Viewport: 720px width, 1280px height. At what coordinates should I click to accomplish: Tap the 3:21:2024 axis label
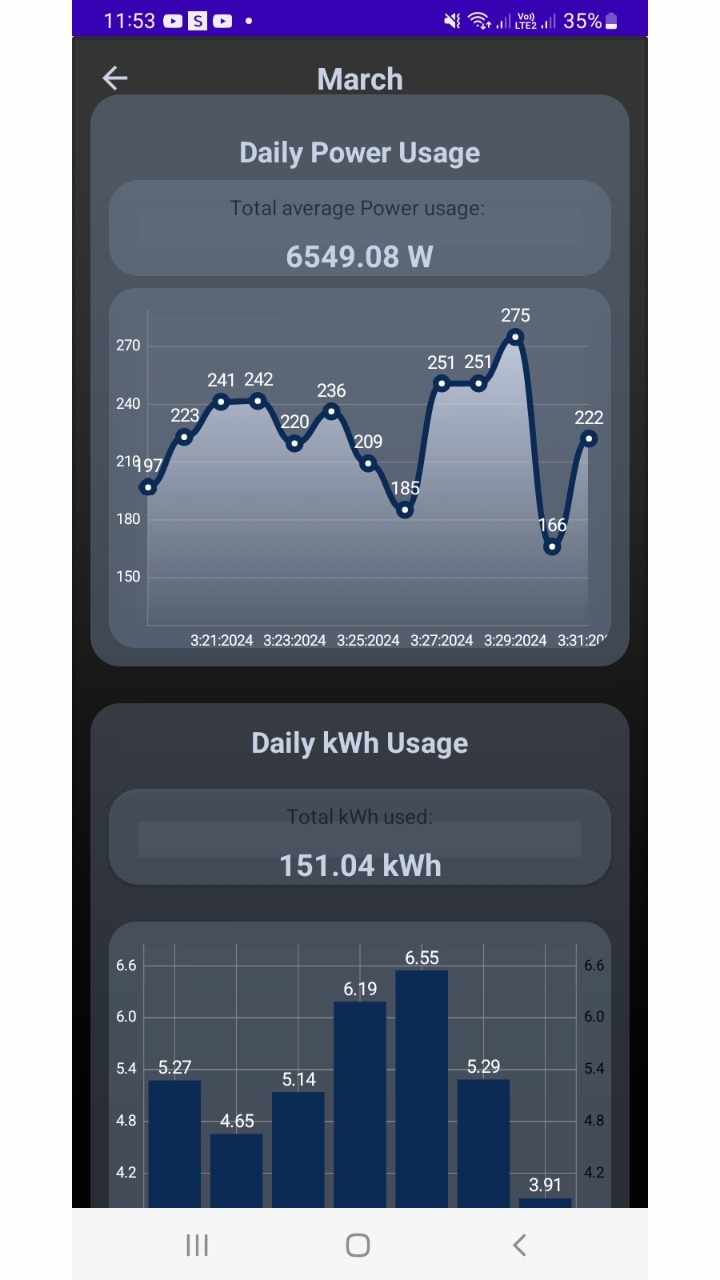click(x=221, y=640)
